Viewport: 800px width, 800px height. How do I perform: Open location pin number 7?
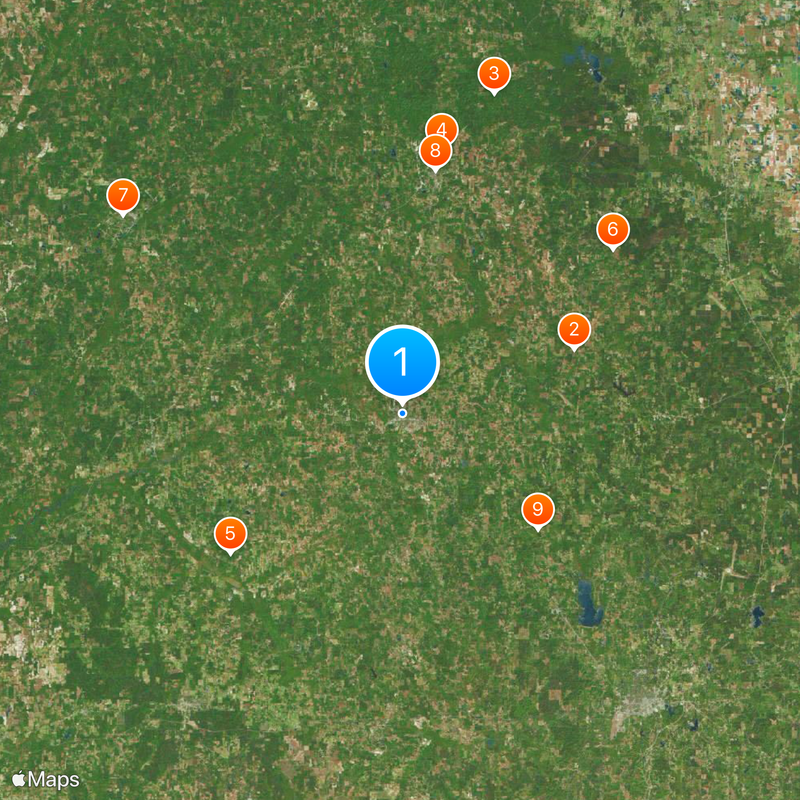[123, 195]
